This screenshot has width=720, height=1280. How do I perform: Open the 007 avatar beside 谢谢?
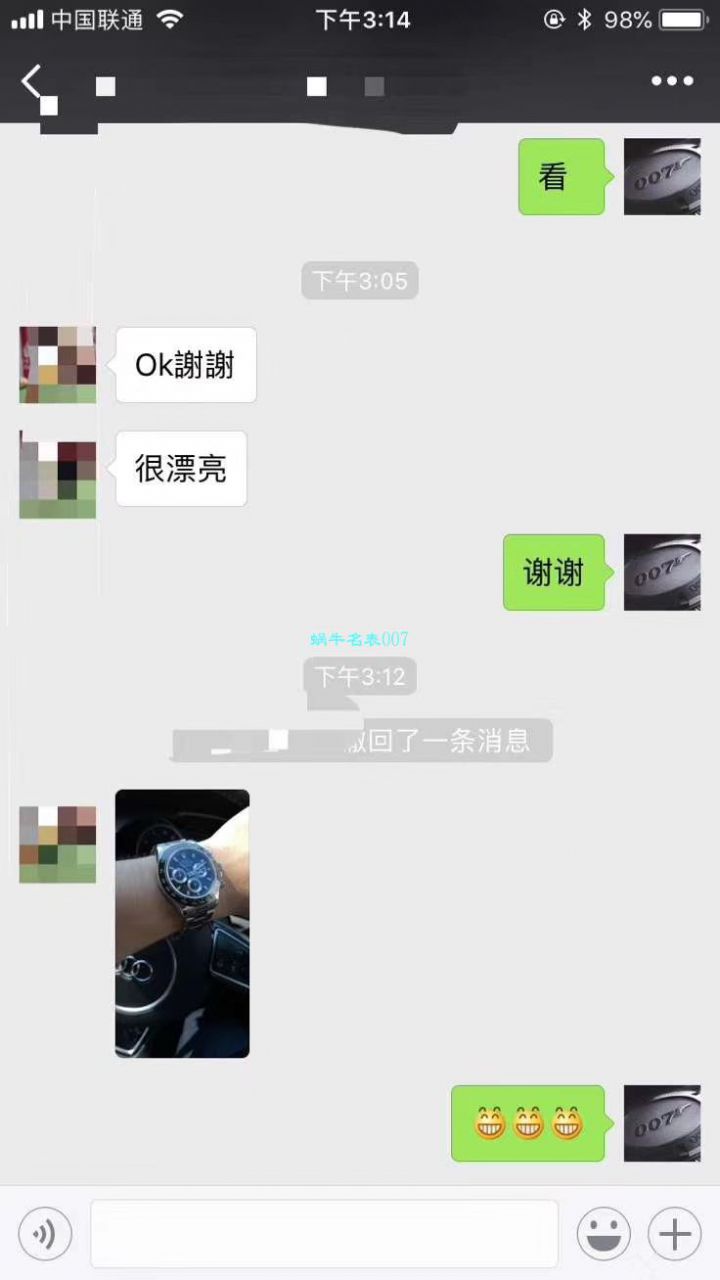pos(662,572)
